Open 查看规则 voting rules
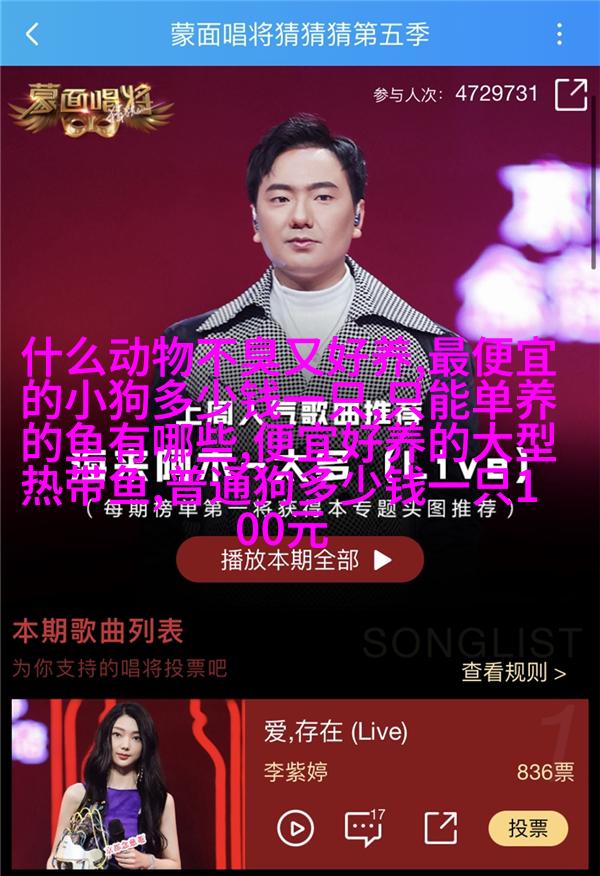The image size is (600, 876). coord(513,673)
